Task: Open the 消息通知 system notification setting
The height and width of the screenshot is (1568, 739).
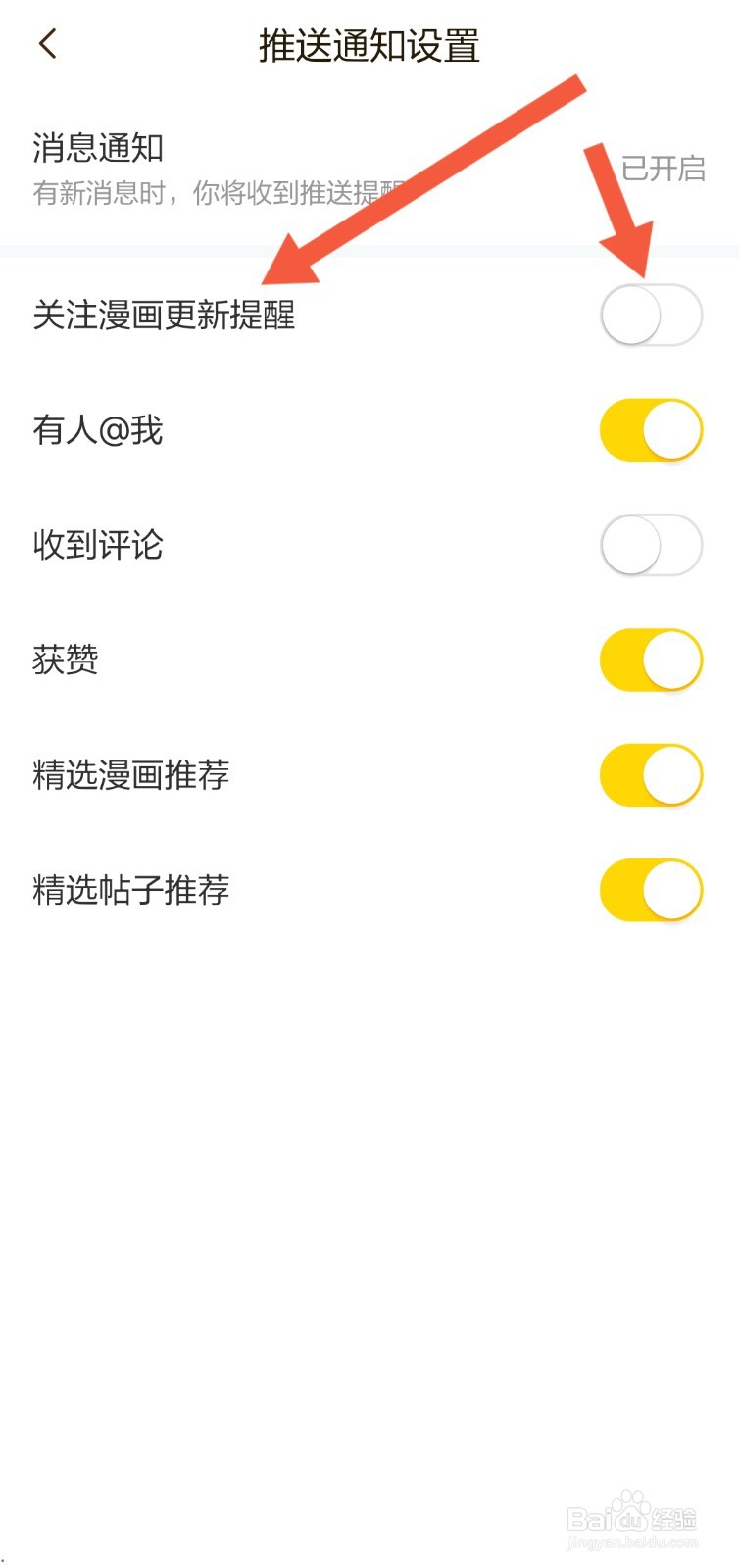Action: coord(369,169)
